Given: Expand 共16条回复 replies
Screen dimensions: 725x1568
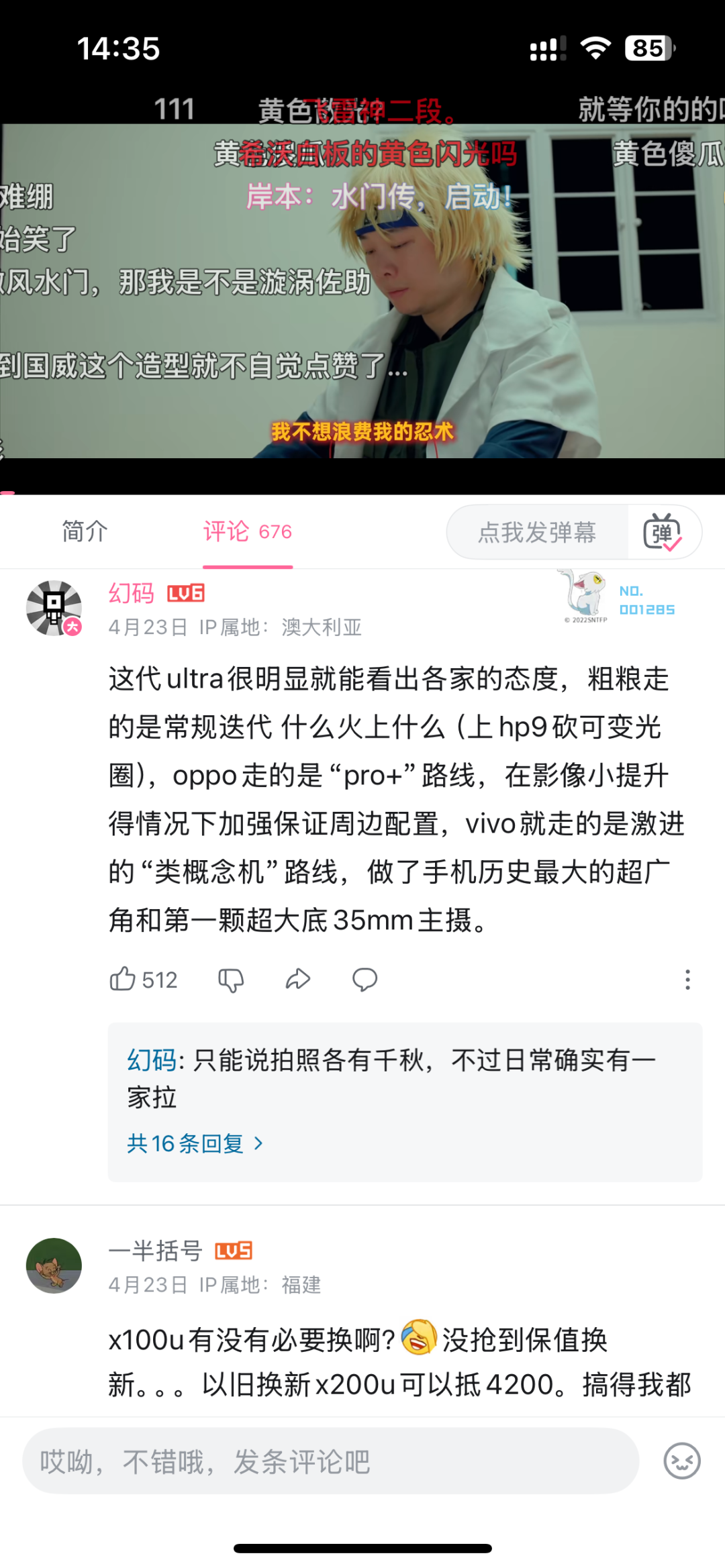Looking at the screenshot, I should (x=195, y=1143).
